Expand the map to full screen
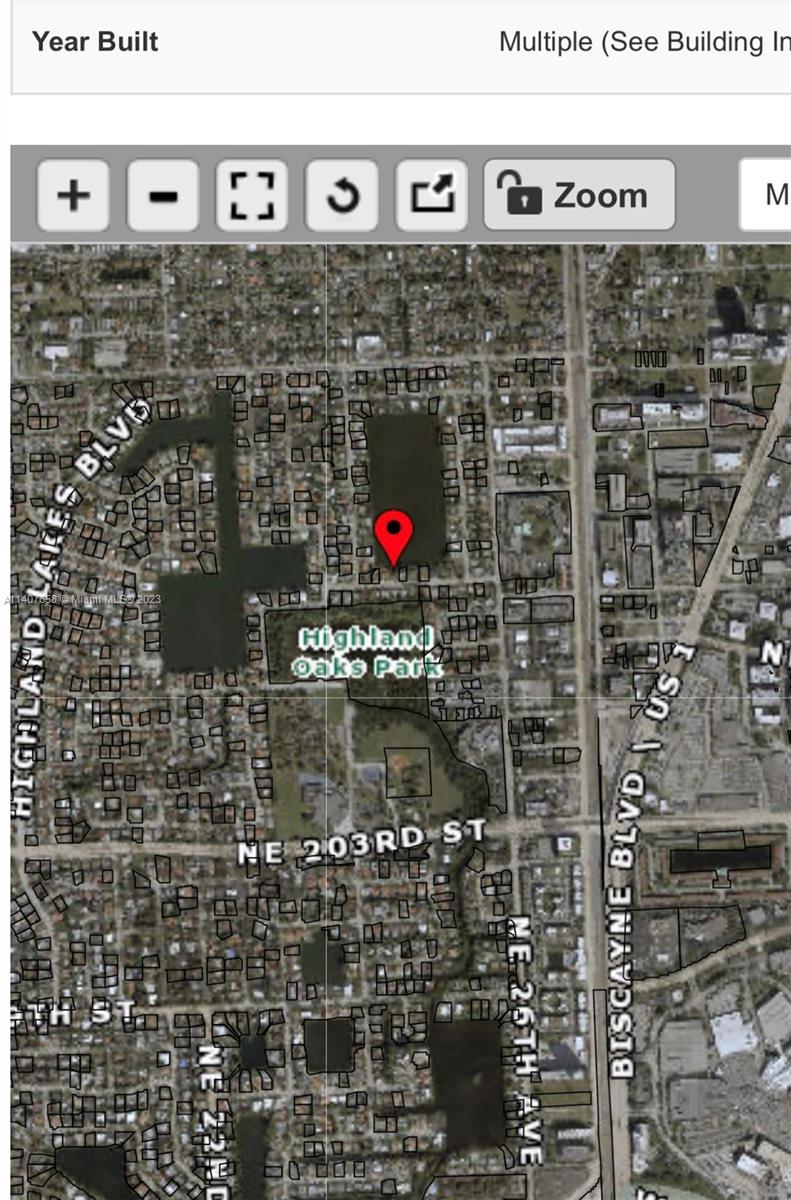The image size is (791, 1200). pyautogui.click(x=252, y=195)
